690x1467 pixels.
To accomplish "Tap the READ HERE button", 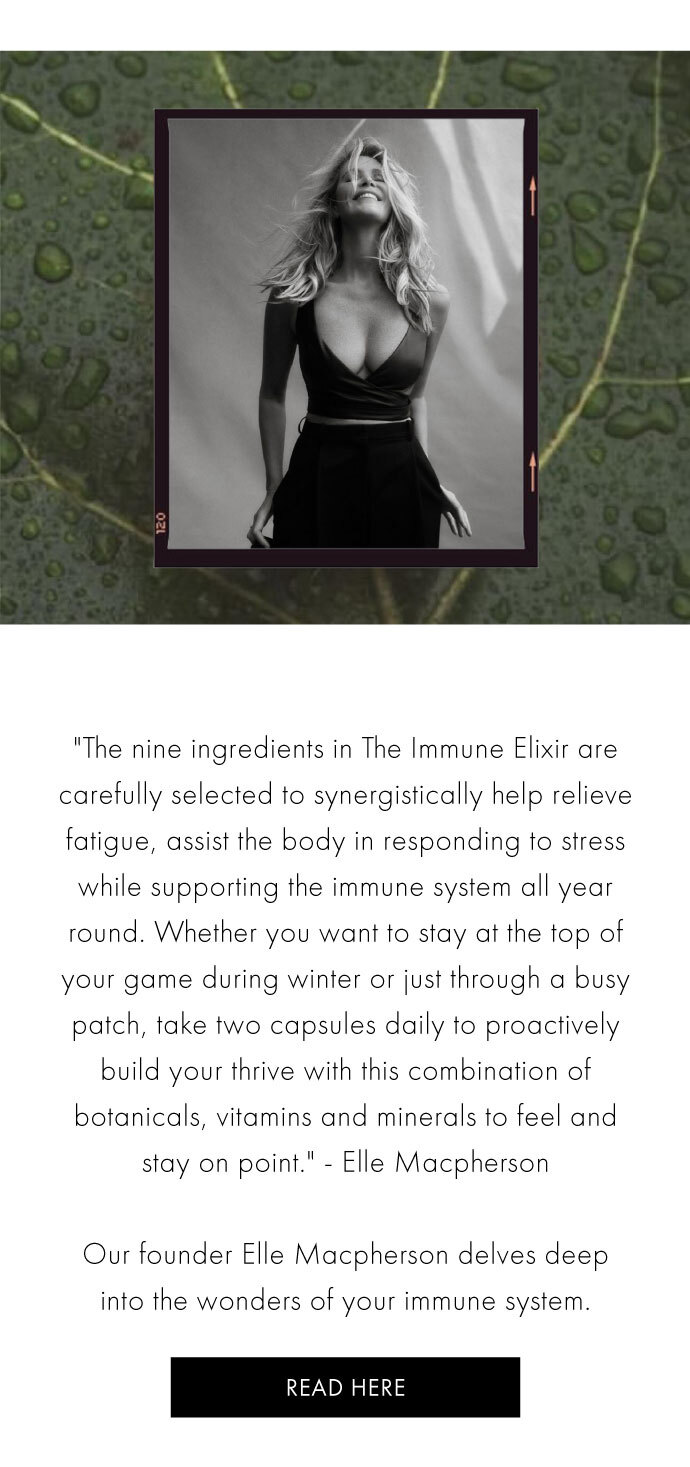I will 345,1387.
